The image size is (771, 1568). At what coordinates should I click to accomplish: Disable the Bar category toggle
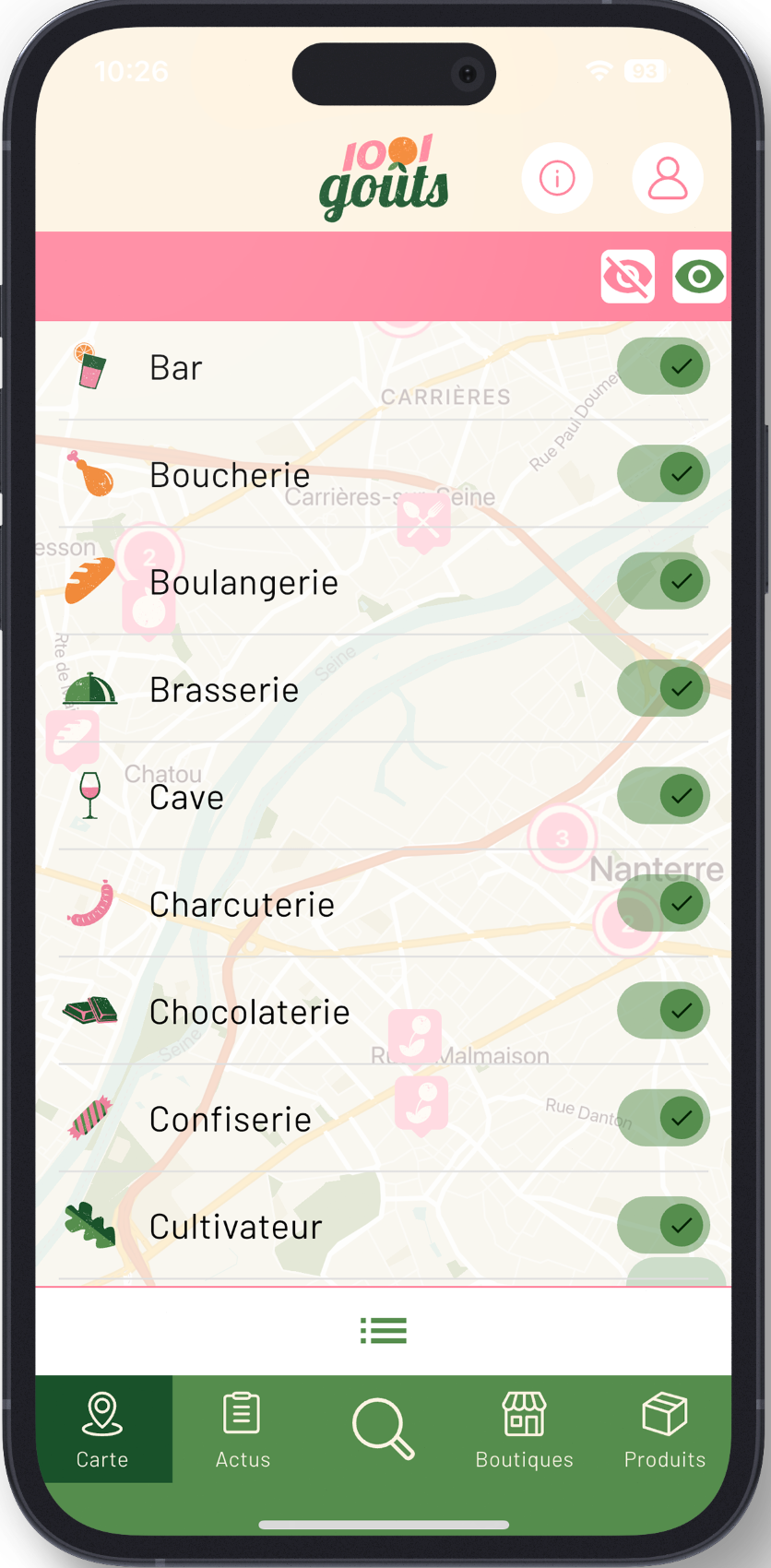663,366
